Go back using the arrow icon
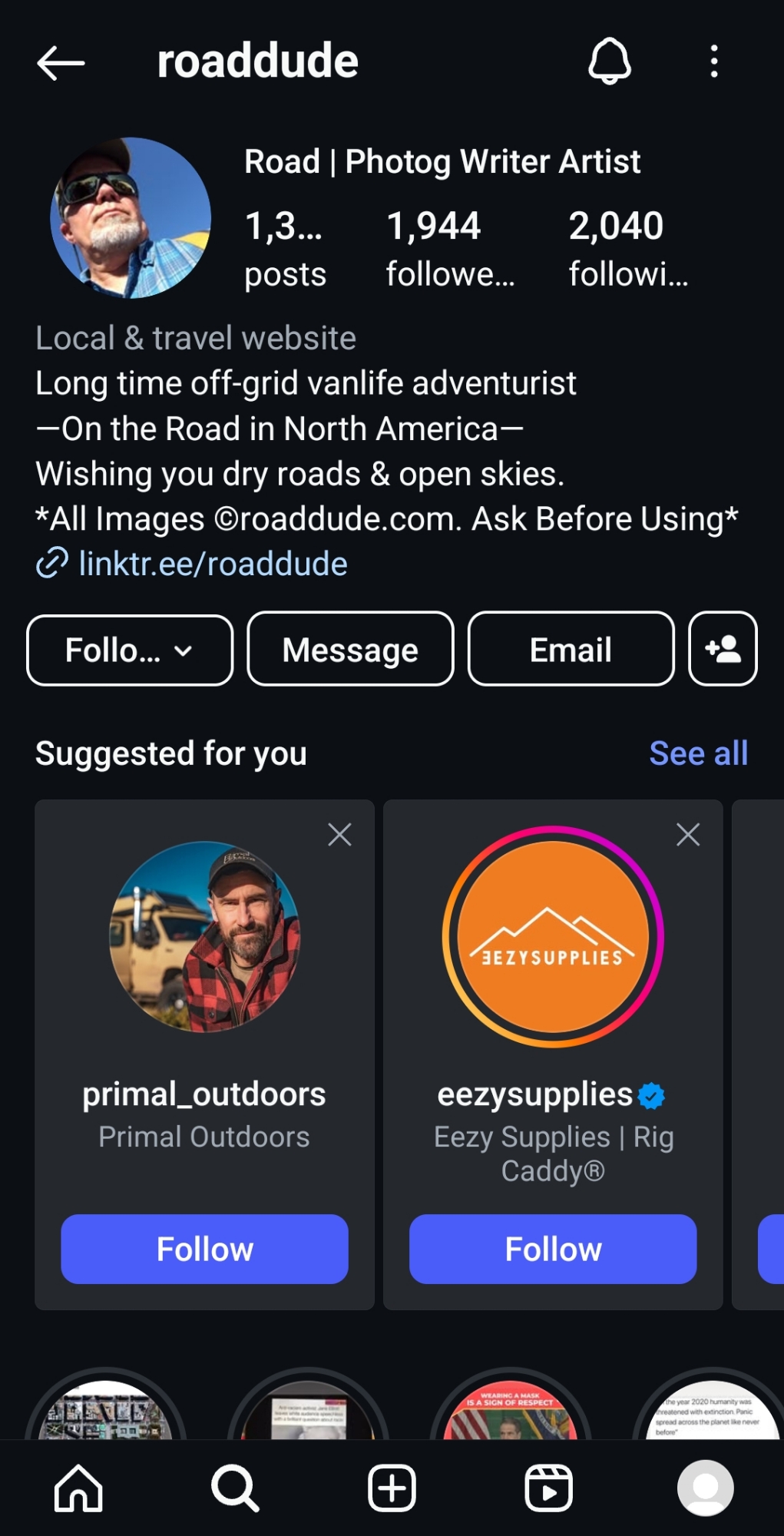Screen dimensions: 784x1536 (61, 63)
